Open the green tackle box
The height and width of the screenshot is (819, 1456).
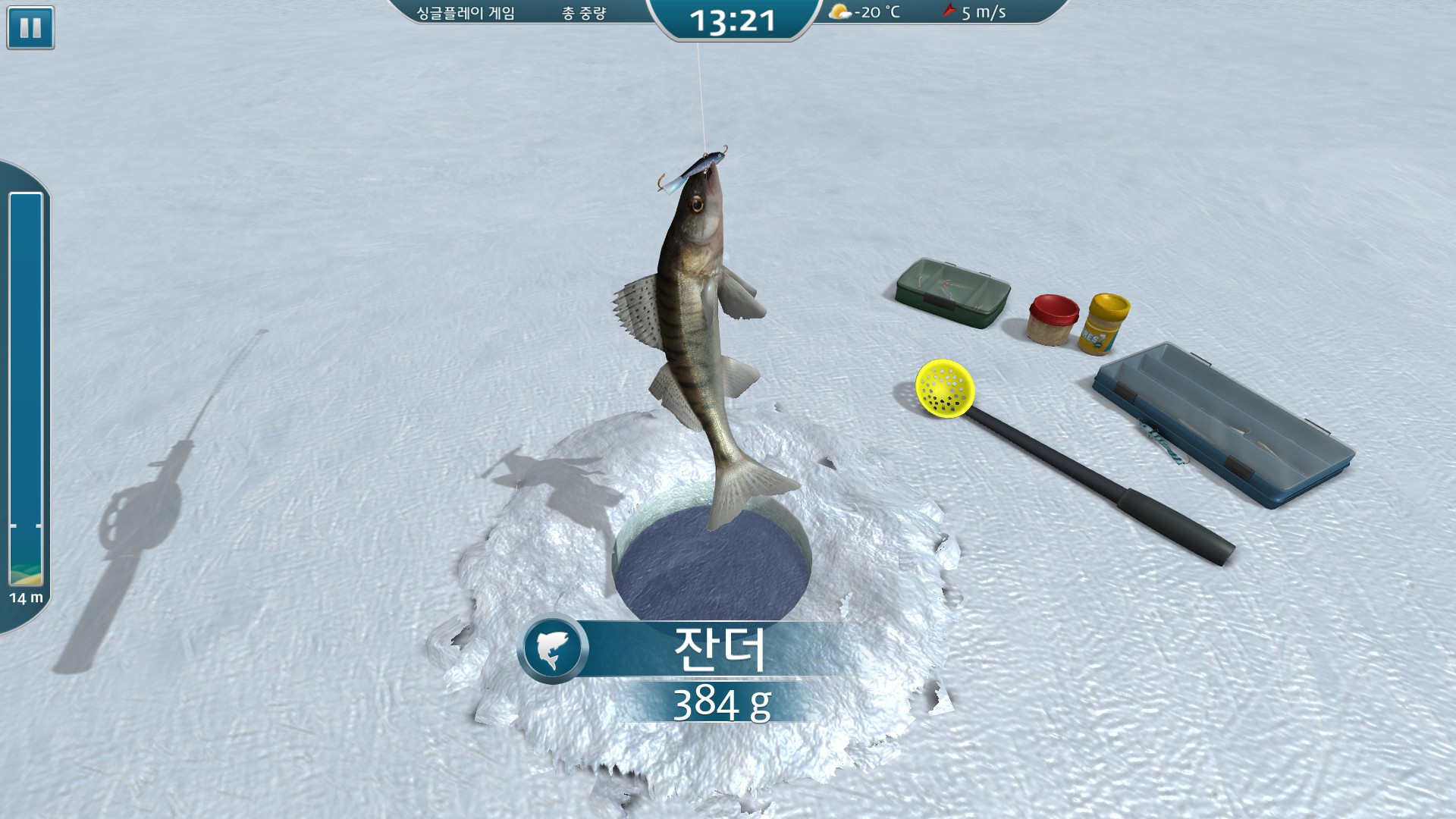click(952, 292)
